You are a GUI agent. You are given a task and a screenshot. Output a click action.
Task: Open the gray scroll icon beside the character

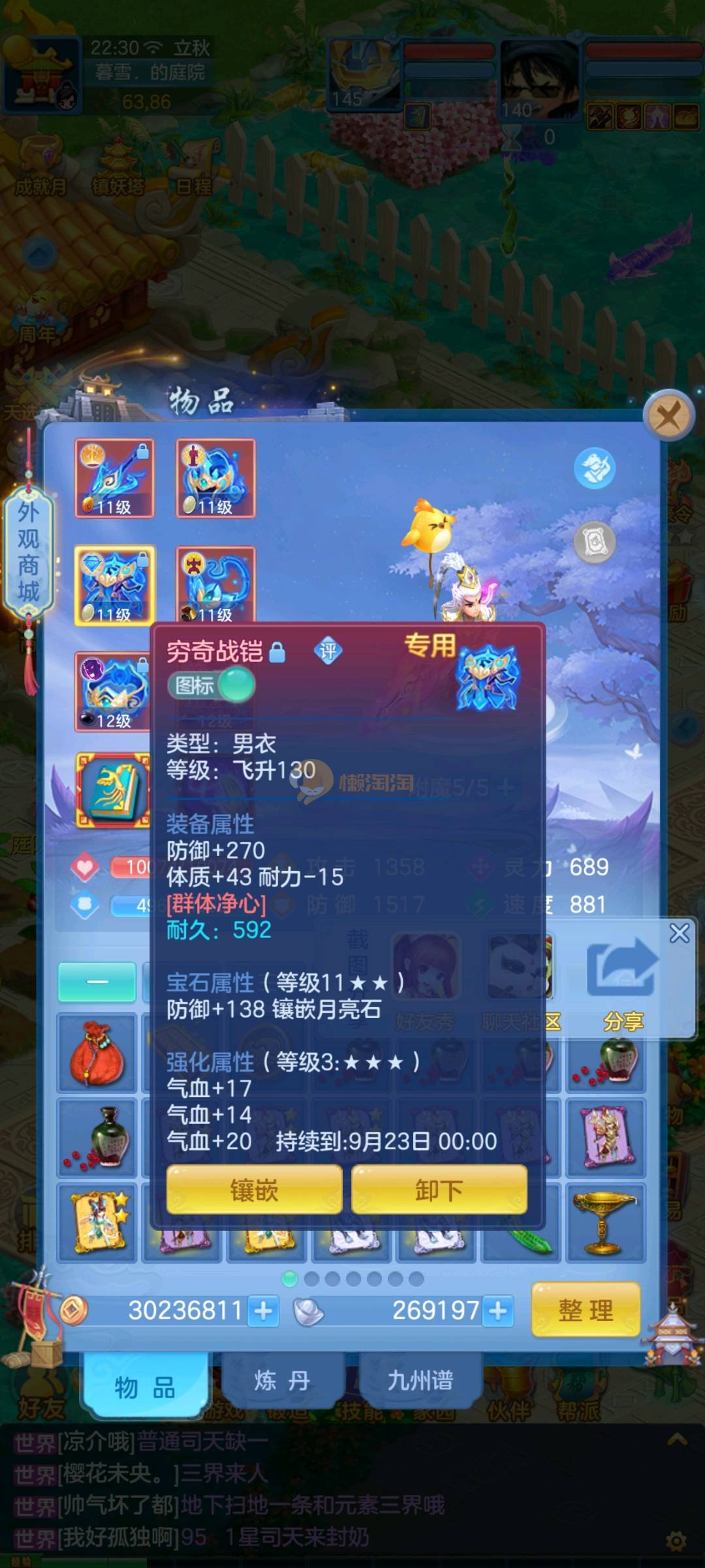[x=594, y=541]
